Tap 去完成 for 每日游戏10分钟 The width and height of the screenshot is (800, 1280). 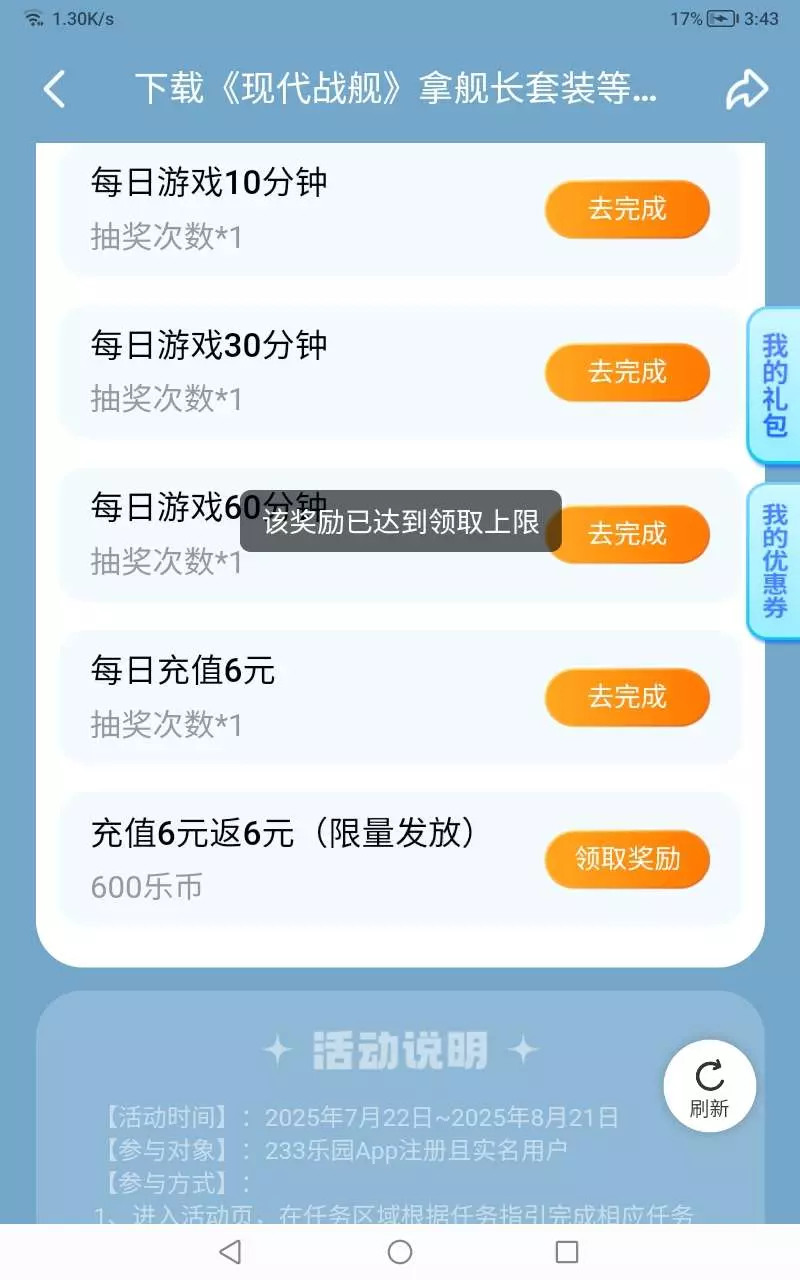627,209
